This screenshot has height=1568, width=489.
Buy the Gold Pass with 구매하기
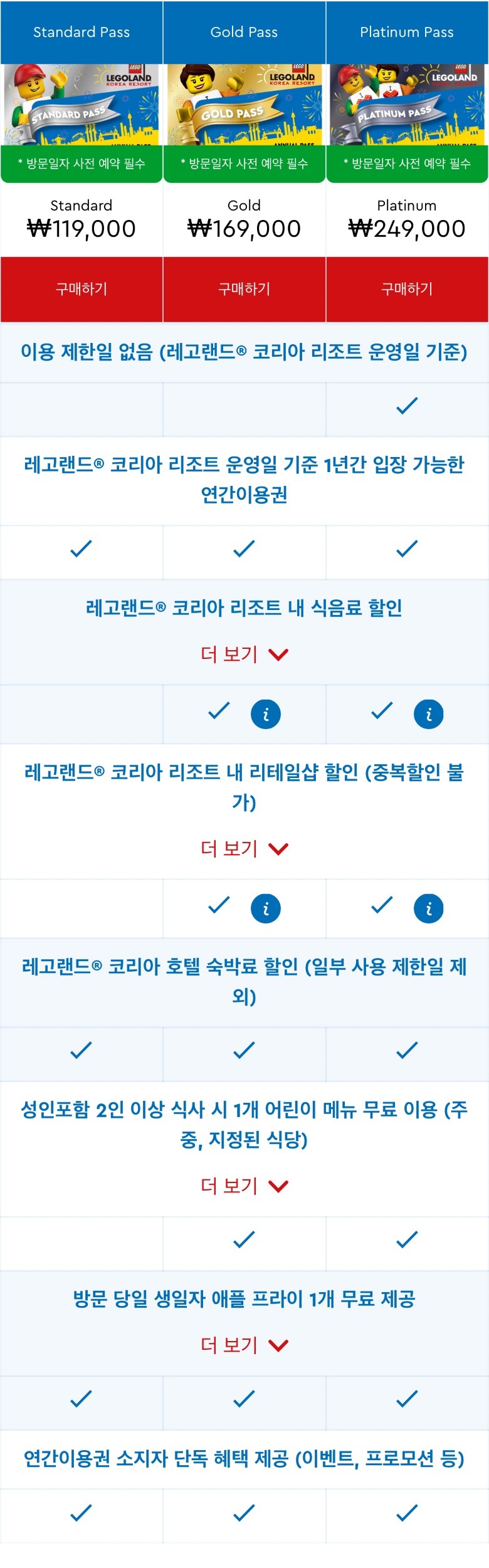coord(244,289)
